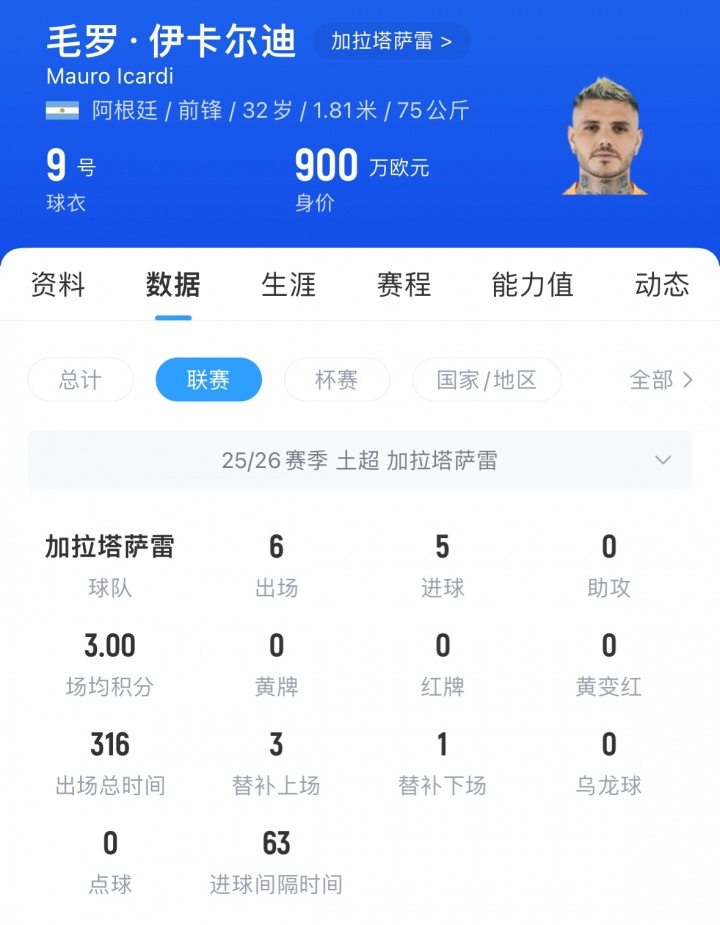The height and width of the screenshot is (925, 720).
Task: Select the 数据 tab
Action: 173,285
